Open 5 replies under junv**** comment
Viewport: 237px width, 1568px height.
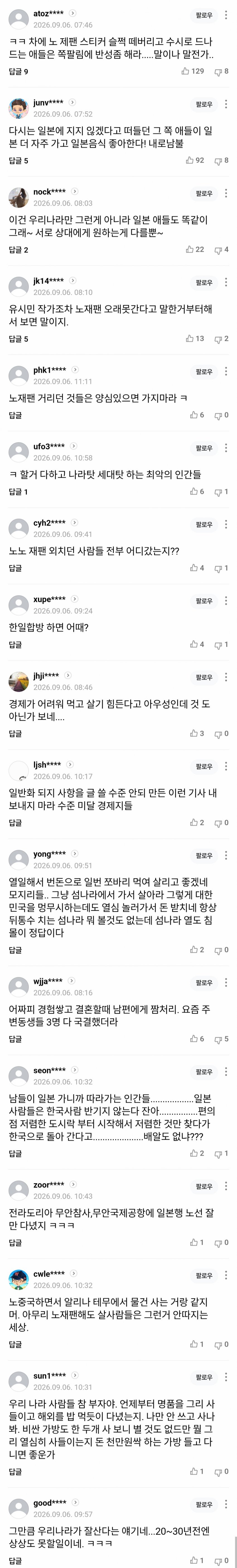pyautogui.click(x=18, y=161)
